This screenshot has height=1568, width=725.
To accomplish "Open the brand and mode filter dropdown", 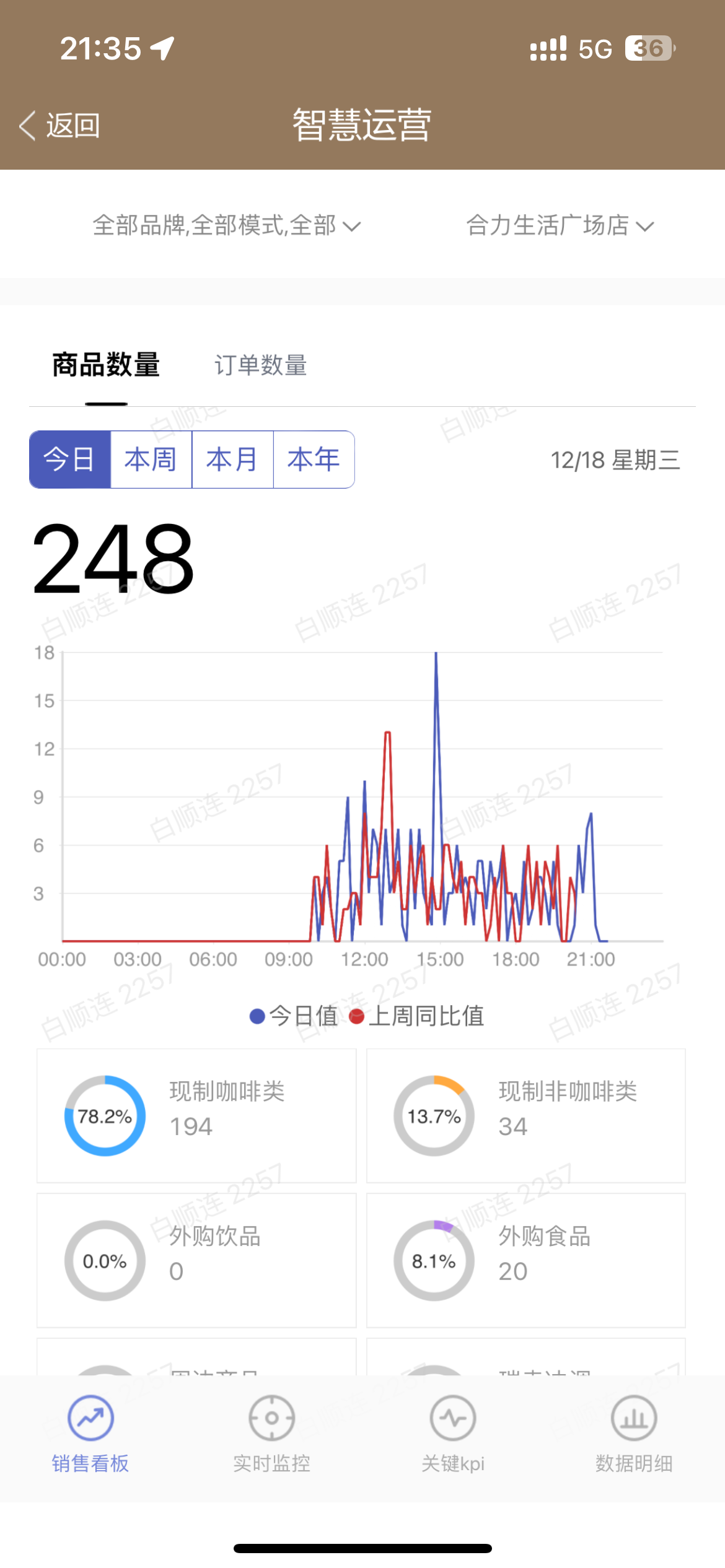I will (x=226, y=225).
